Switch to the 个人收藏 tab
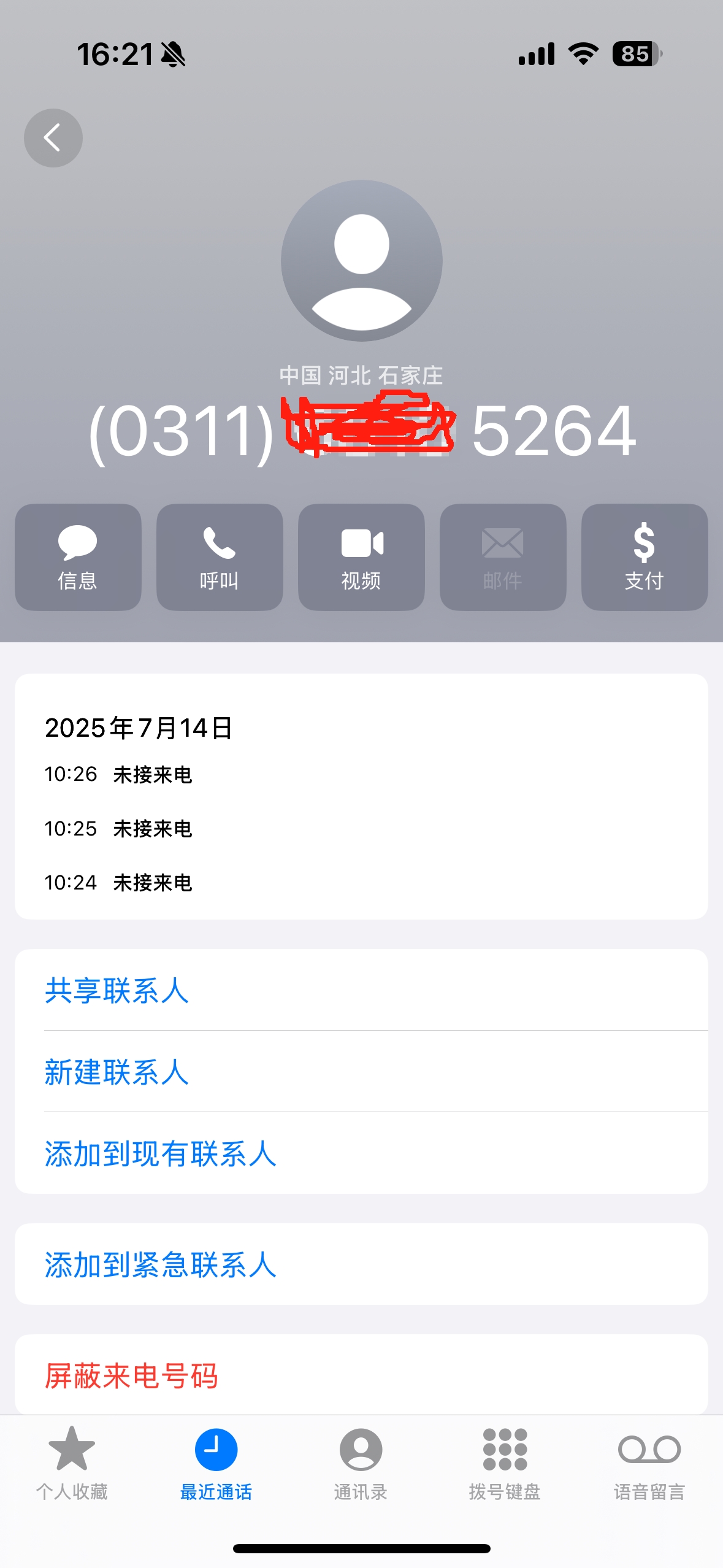Viewport: 723px width, 1568px height. (x=72, y=1463)
